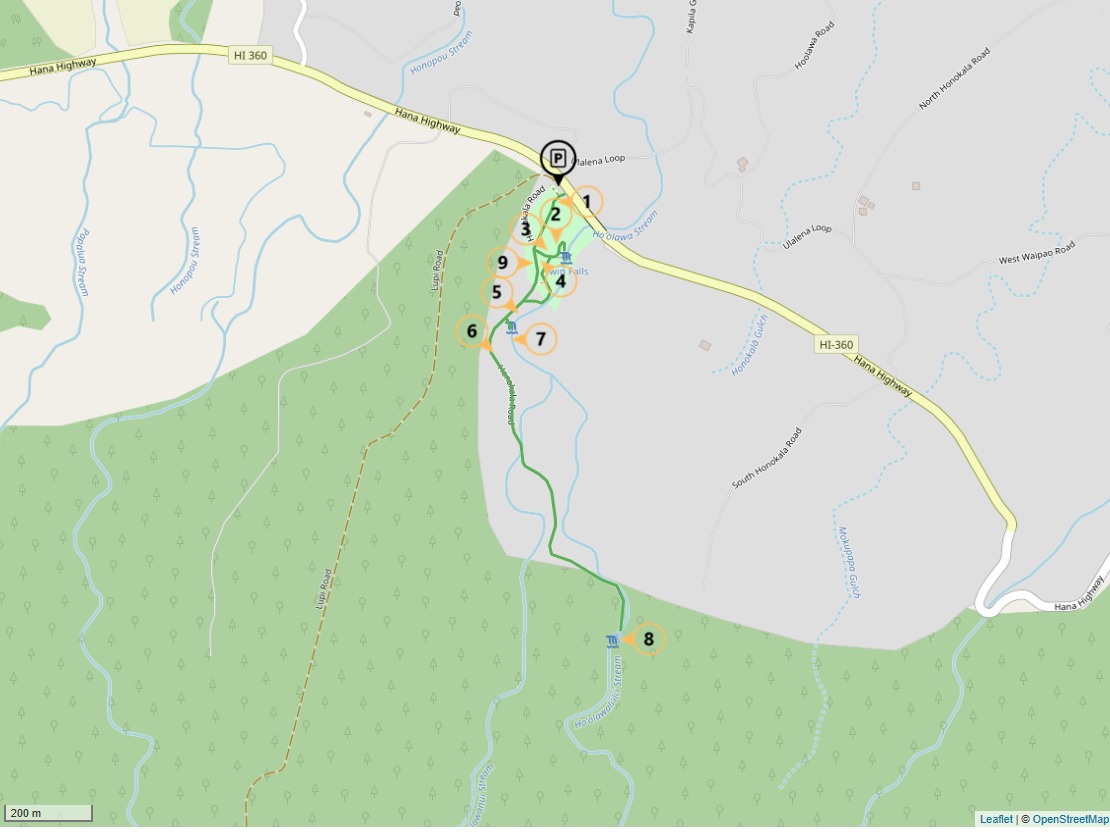Select waypoint marker 6
The image size is (1110, 835).
click(x=472, y=331)
